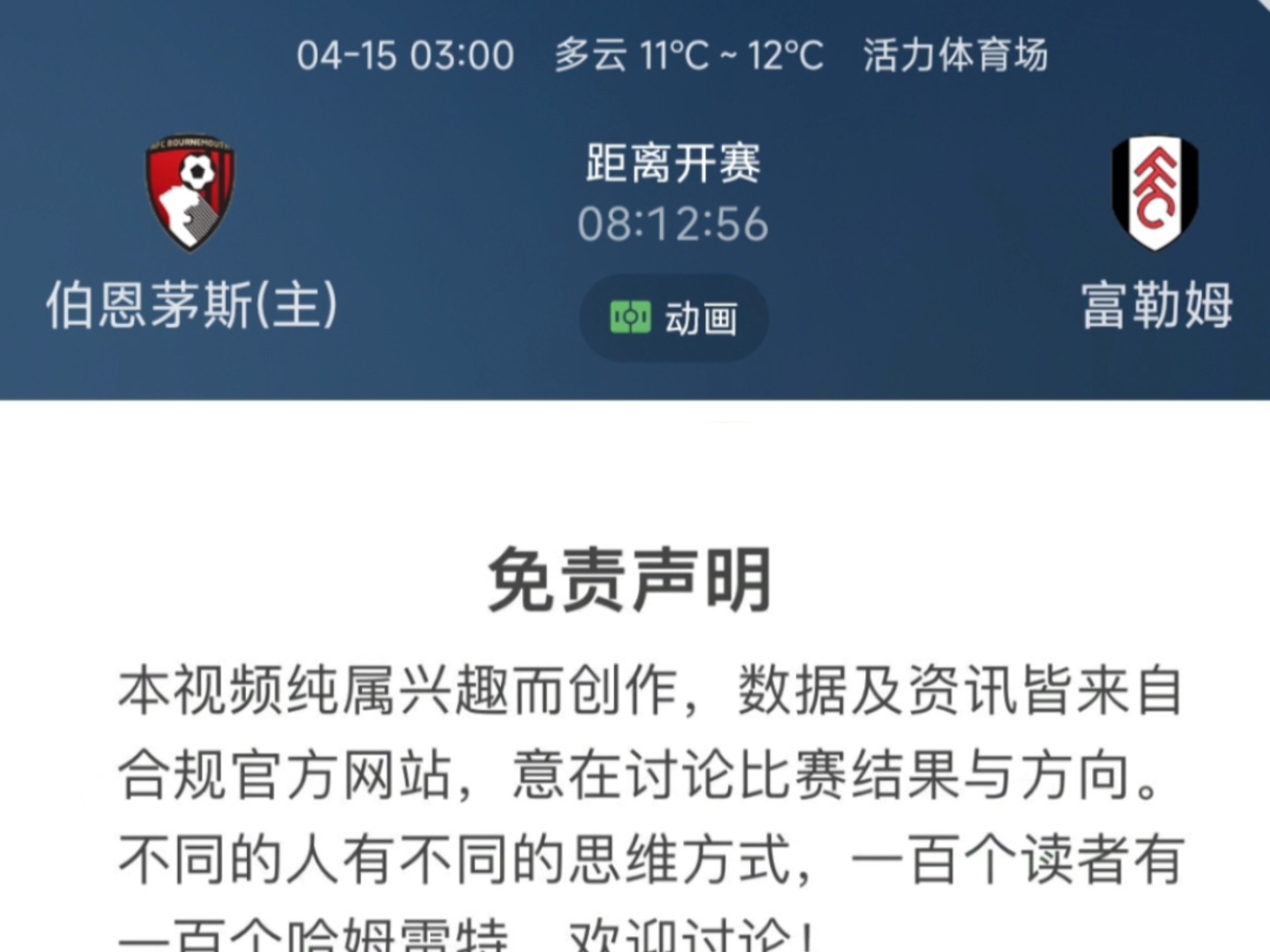The image size is (1270, 952).
Task: Open the 富勒姆 away team page
Action: pos(1155,193)
